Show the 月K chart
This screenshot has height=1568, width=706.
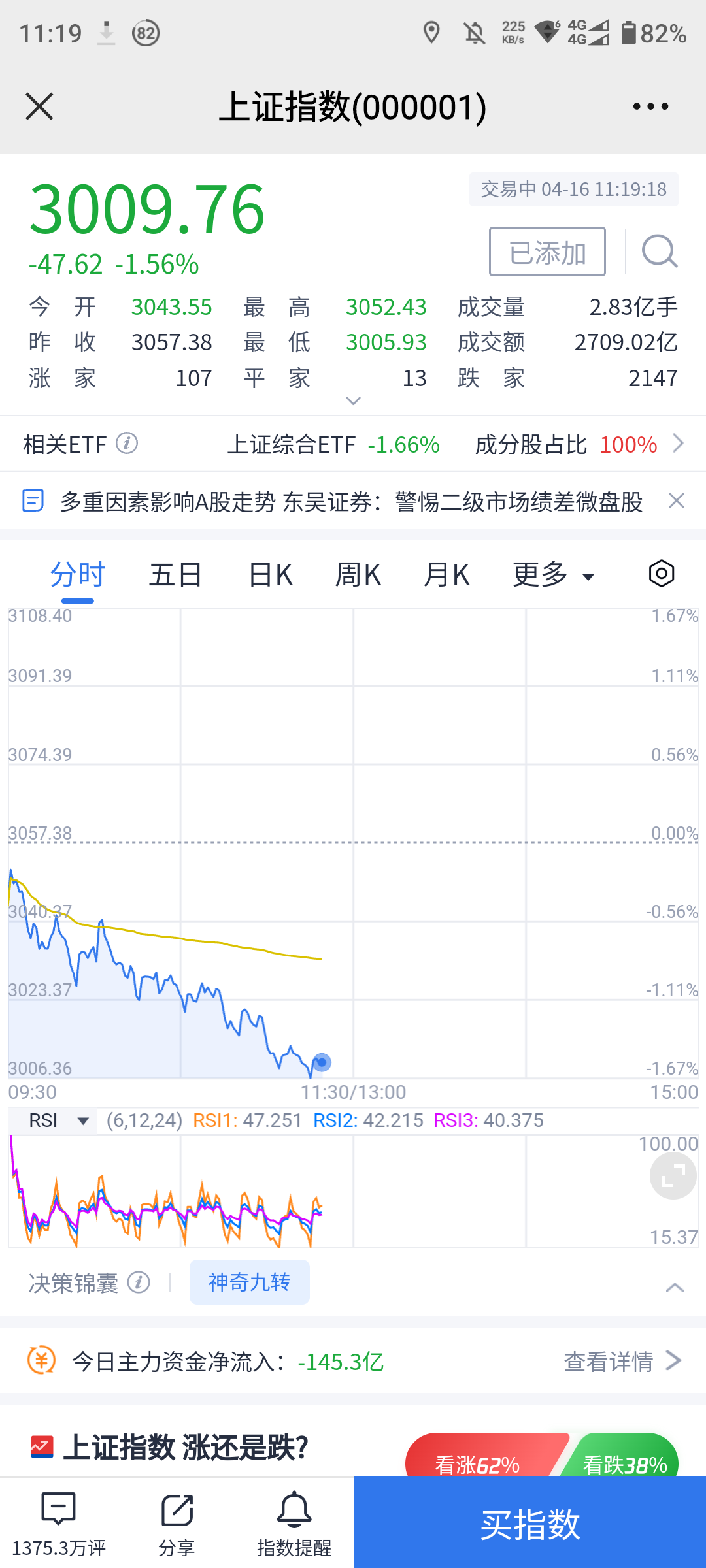(446, 576)
